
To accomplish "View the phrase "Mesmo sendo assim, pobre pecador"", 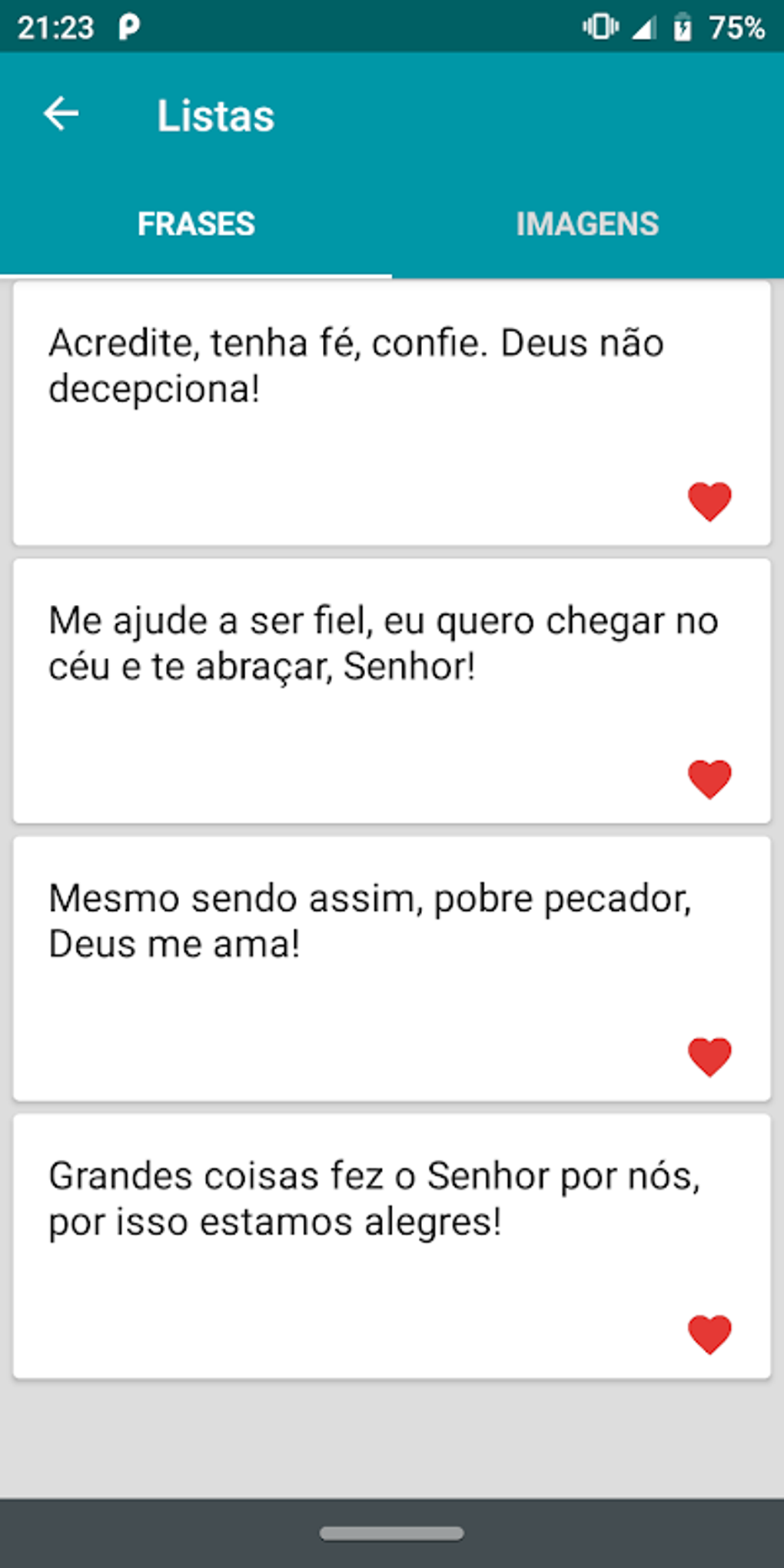I will click(370, 921).
